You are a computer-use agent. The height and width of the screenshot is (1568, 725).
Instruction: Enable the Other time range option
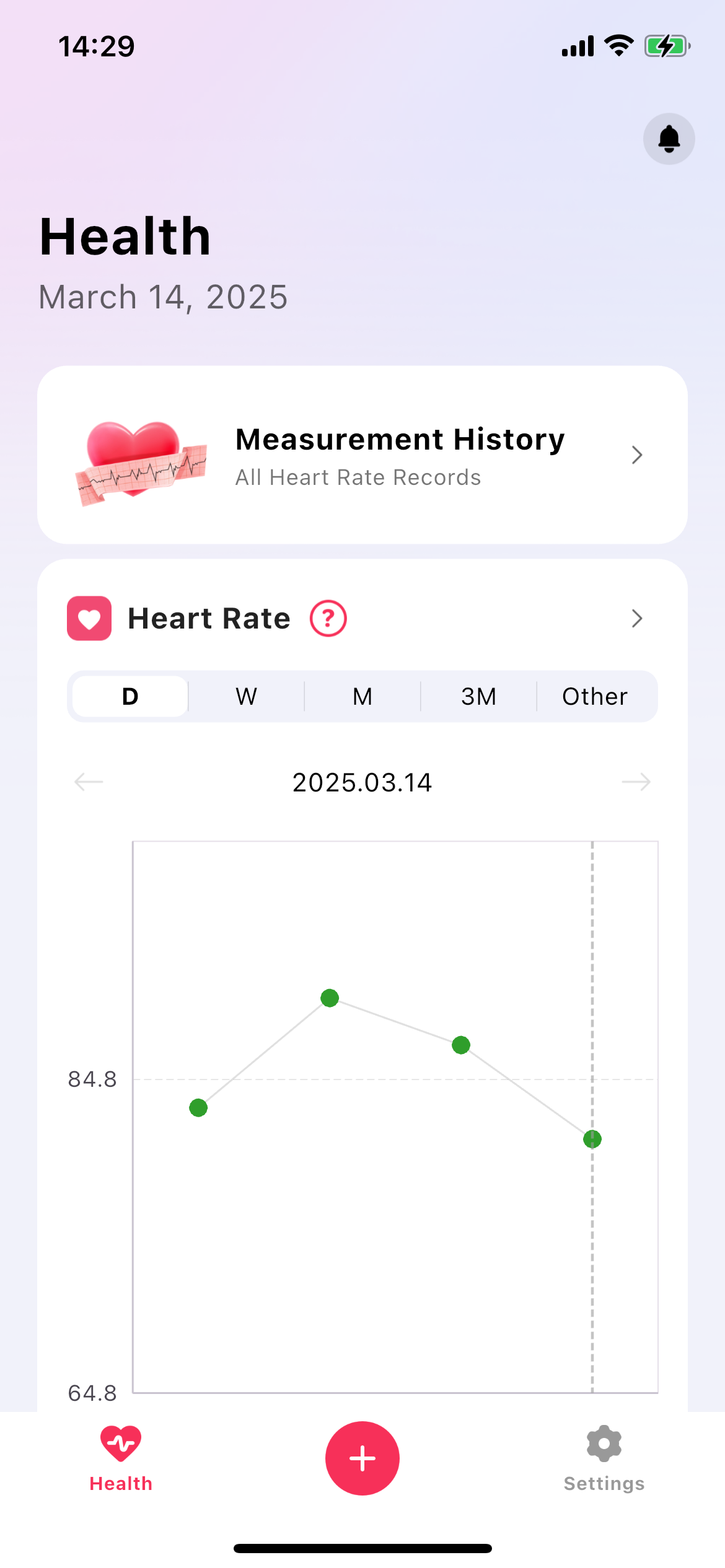(x=594, y=696)
